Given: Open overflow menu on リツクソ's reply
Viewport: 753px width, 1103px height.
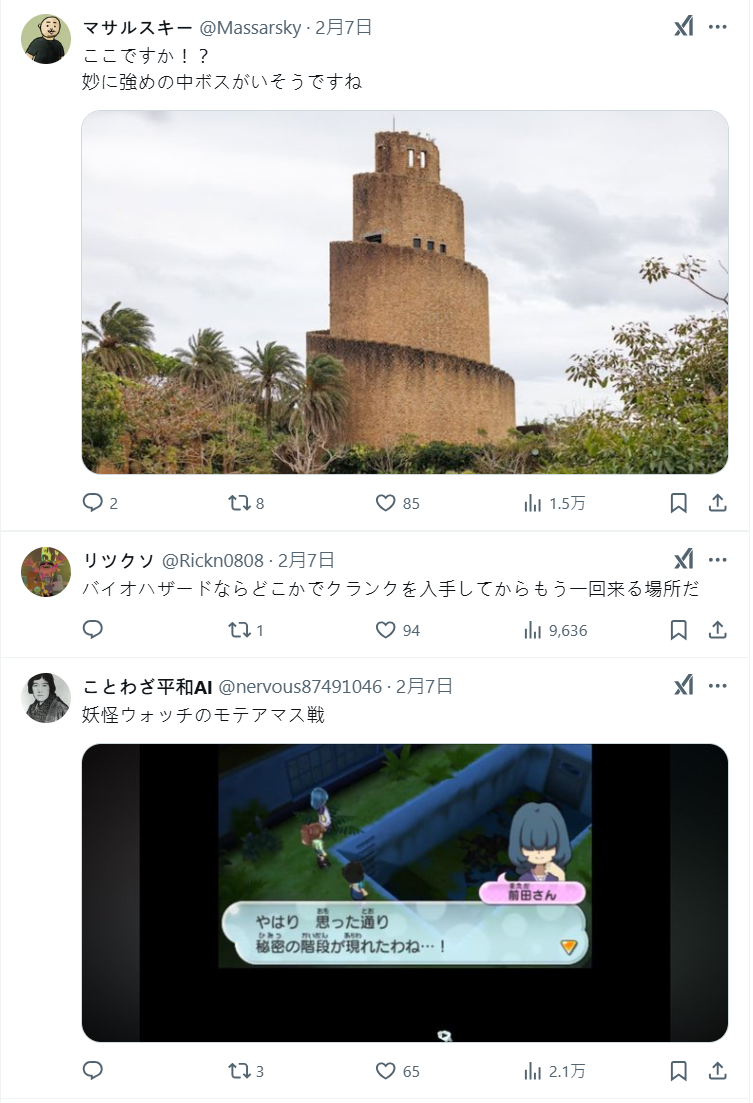Looking at the screenshot, I should click(x=717, y=560).
